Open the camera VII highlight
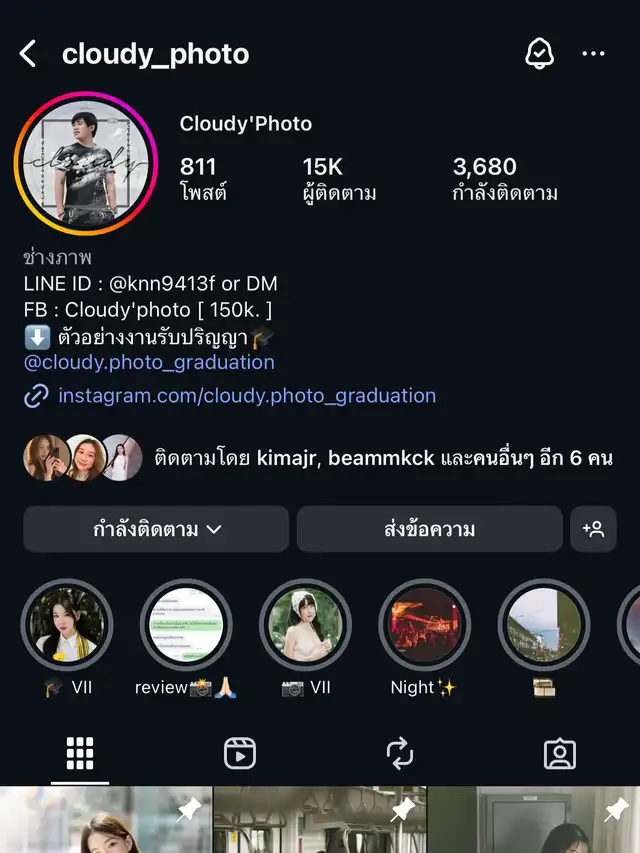 pyautogui.click(x=305, y=626)
